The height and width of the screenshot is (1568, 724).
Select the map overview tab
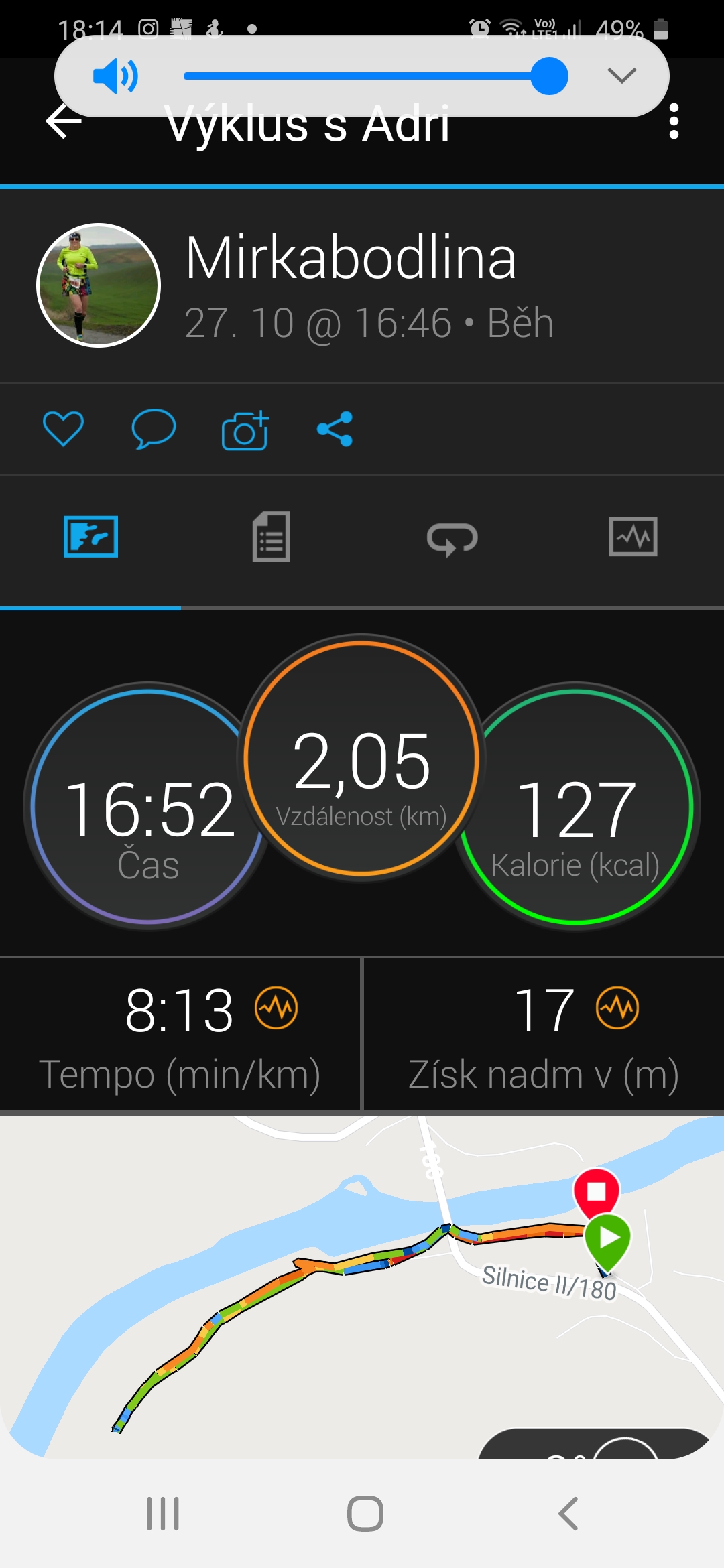point(90,537)
